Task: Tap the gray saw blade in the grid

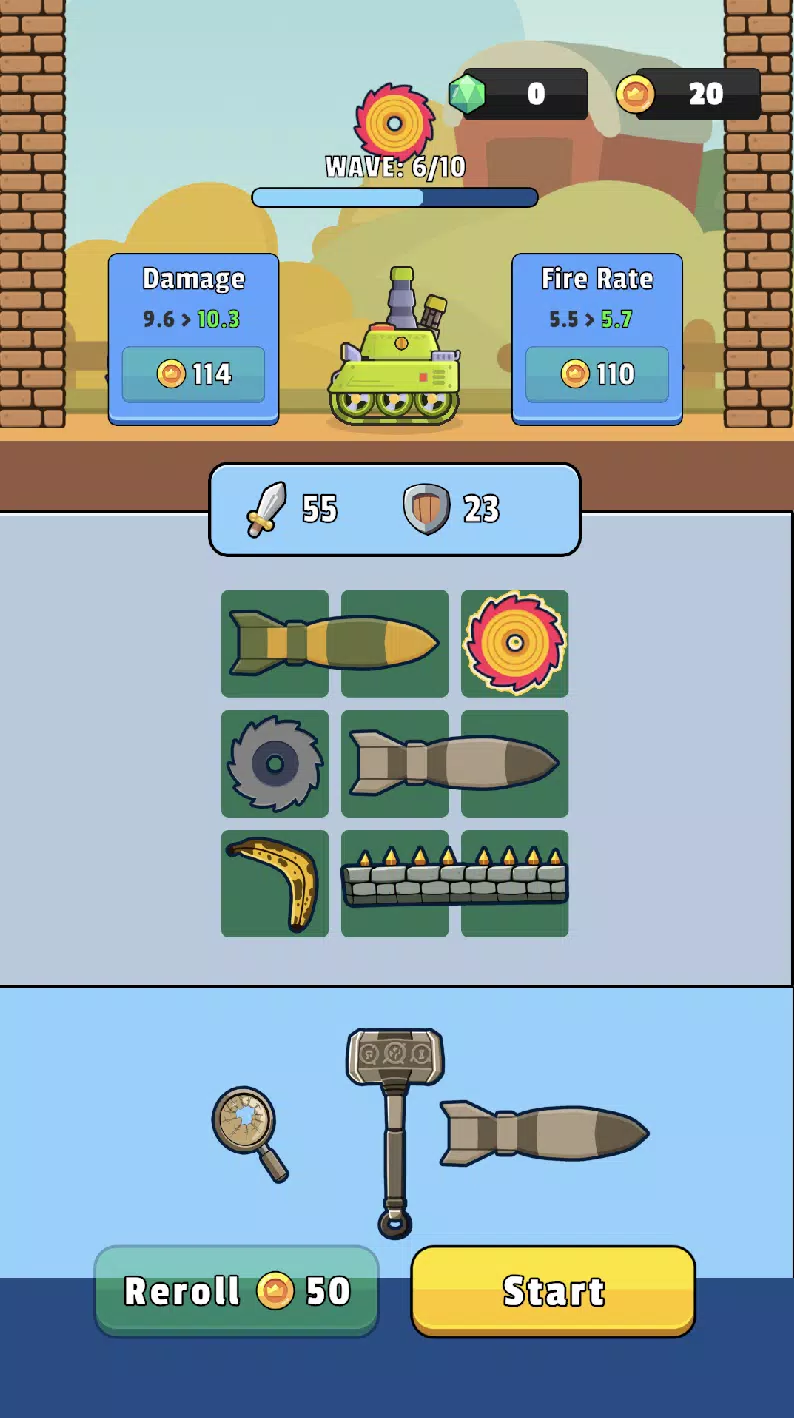Action: click(275, 764)
